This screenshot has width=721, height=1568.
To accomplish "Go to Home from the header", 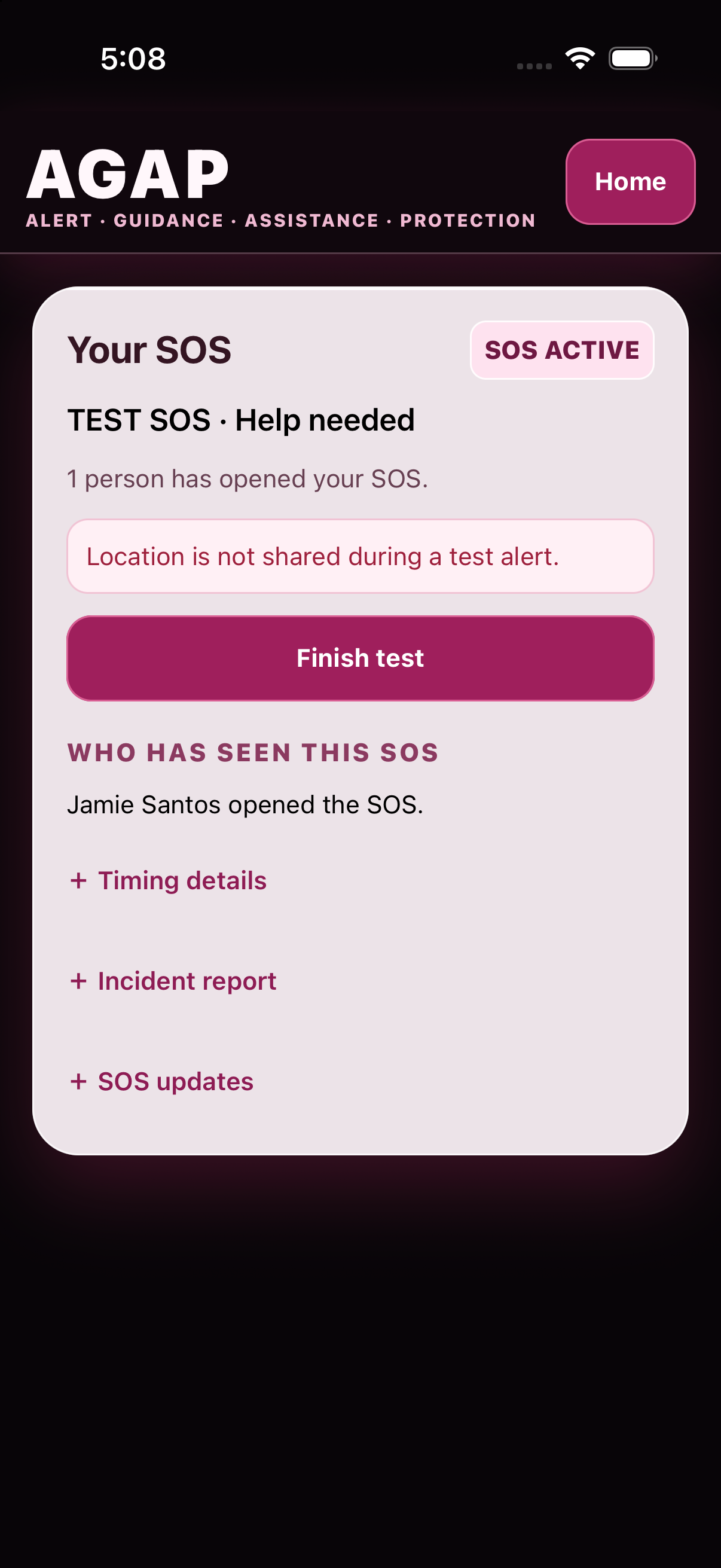I will point(630,181).
